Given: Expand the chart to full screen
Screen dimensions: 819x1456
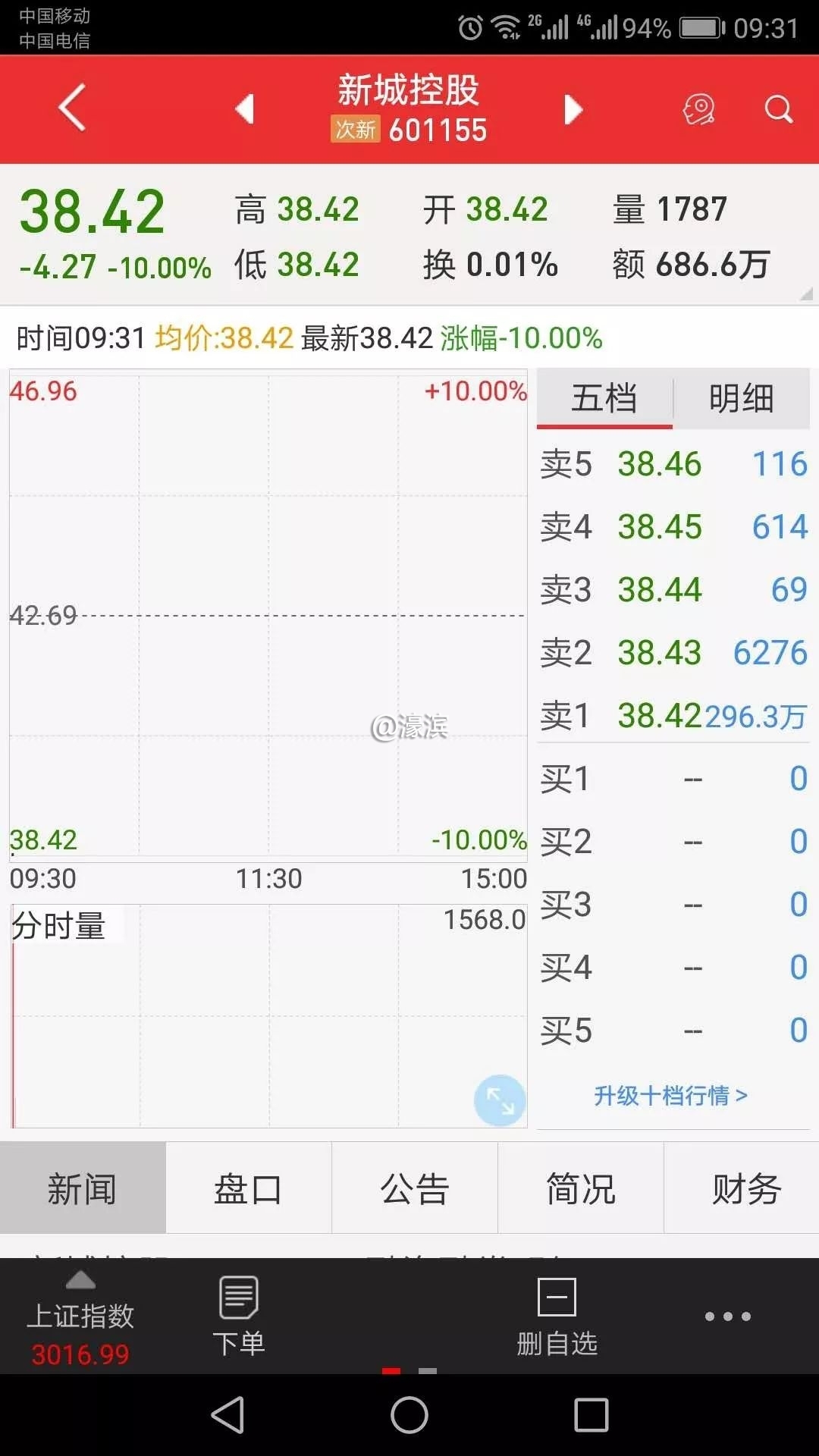Looking at the screenshot, I should (x=500, y=1100).
